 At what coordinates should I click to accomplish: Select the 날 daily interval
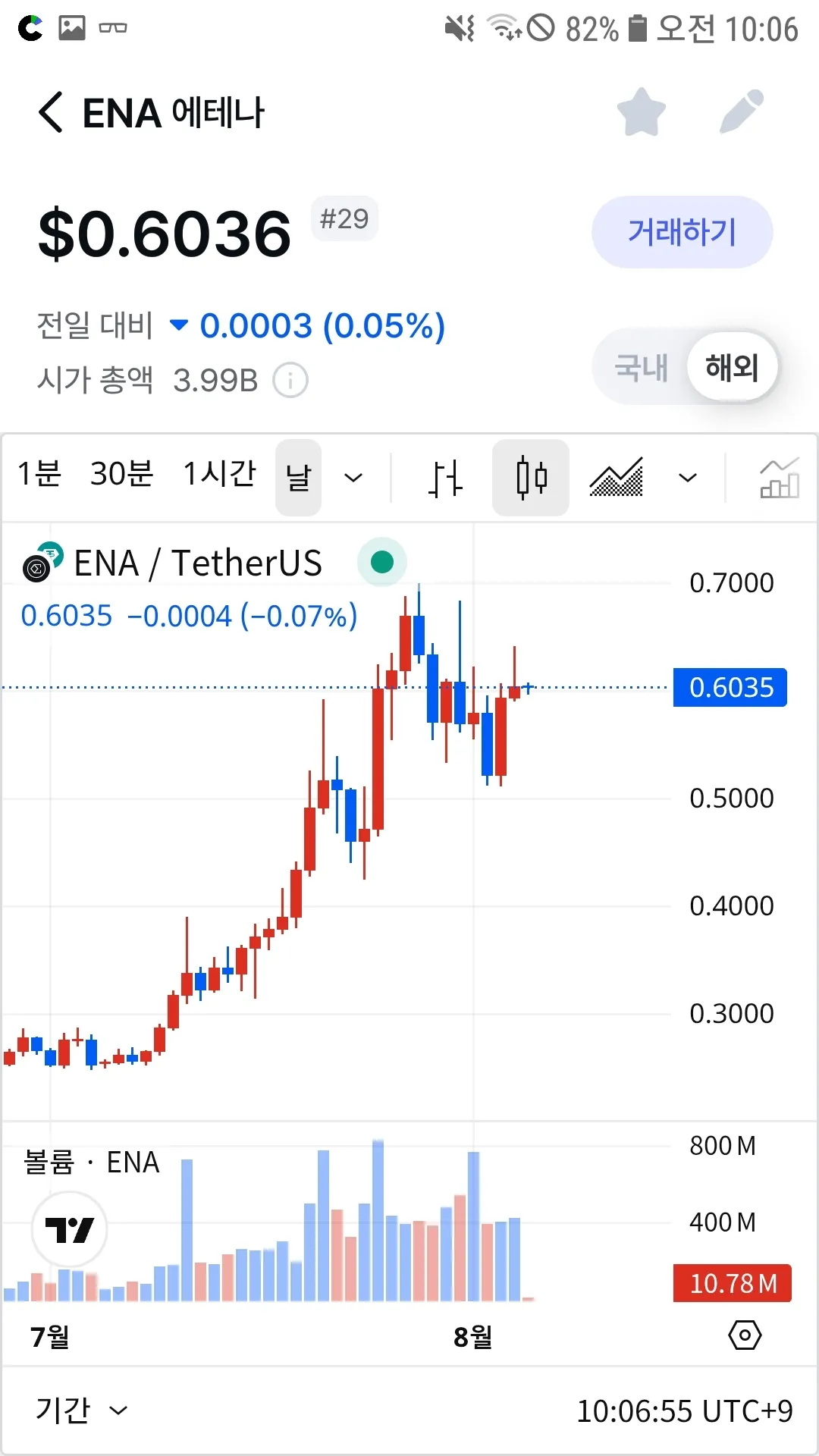pyautogui.click(x=298, y=478)
